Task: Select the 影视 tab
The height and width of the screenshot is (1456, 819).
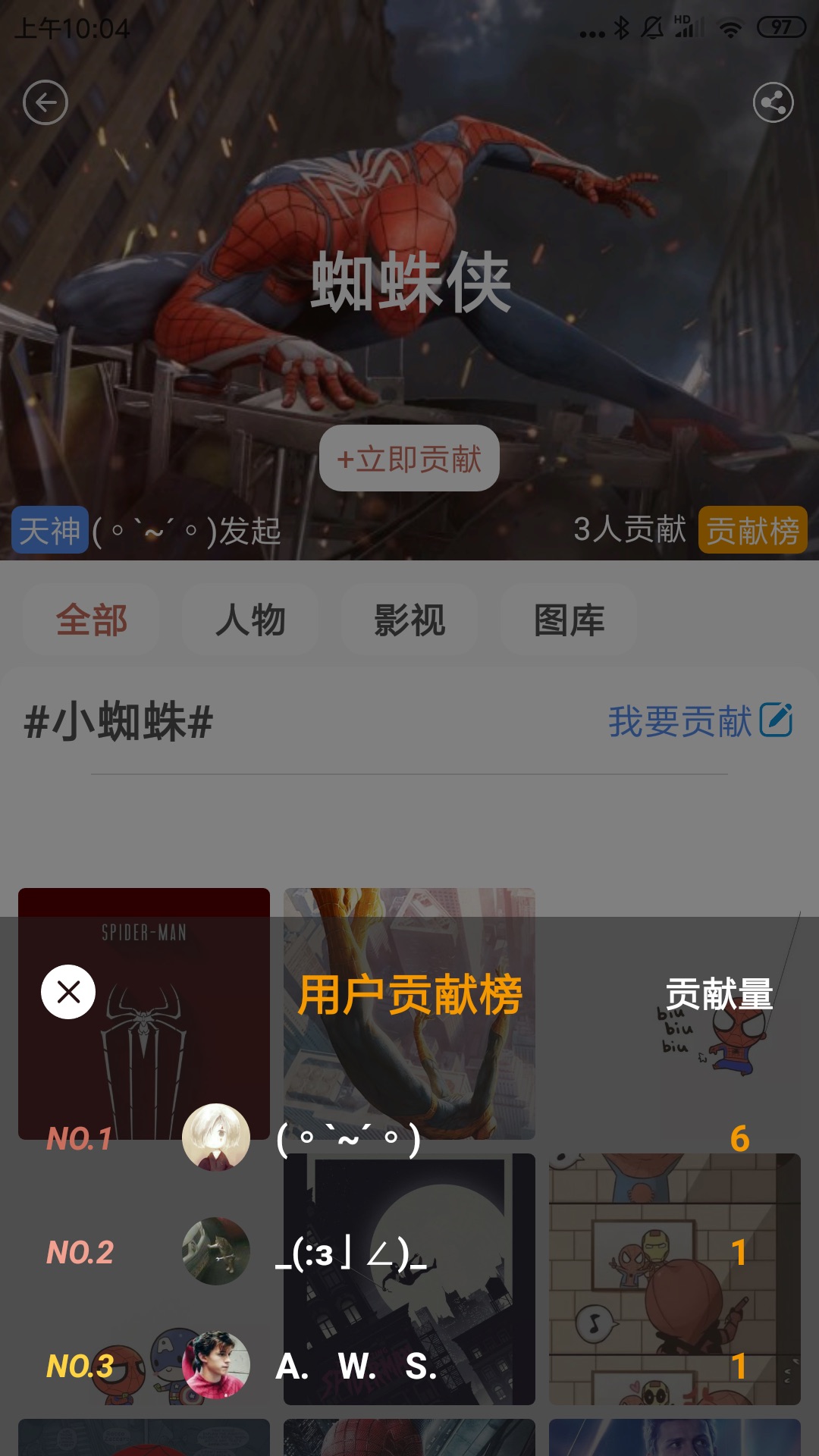Action: coord(409,620)
